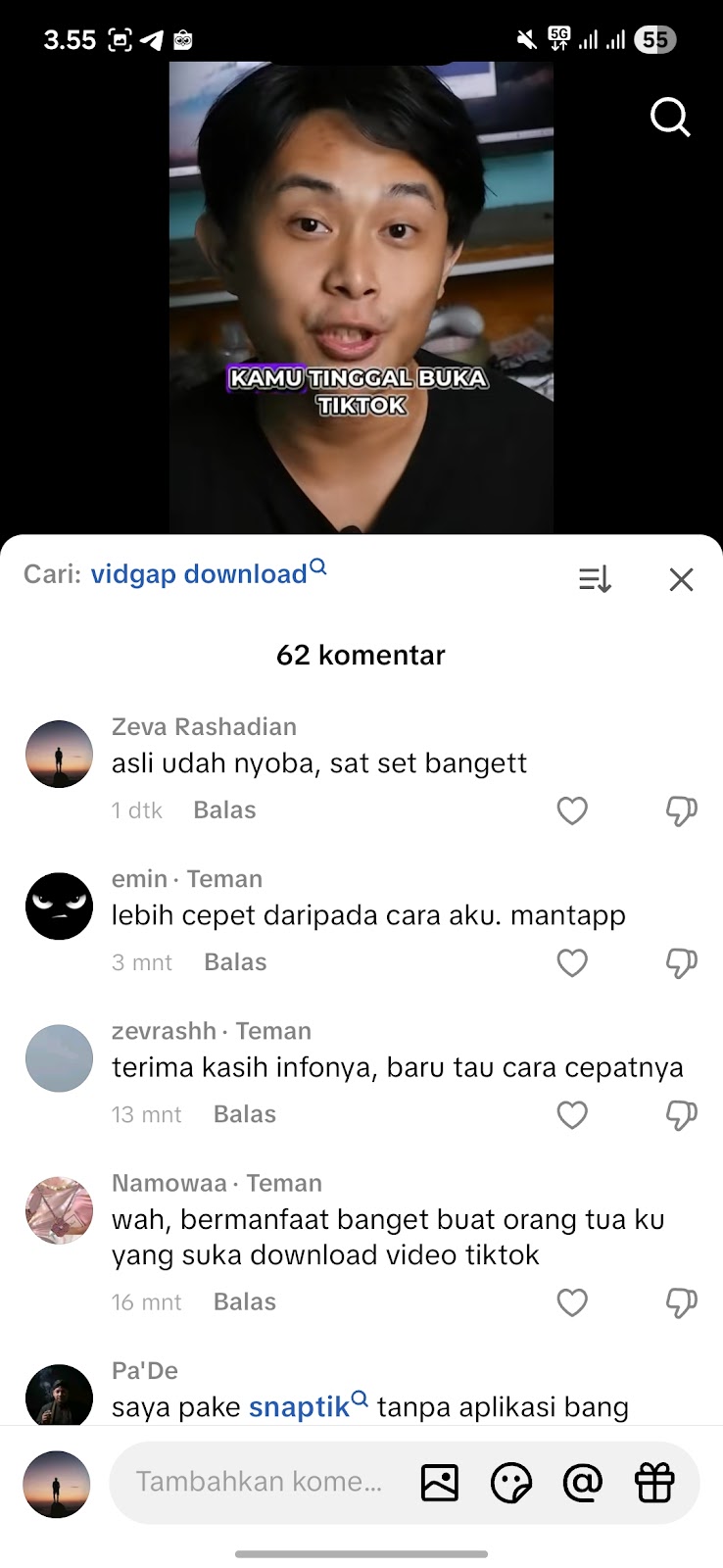Viewport: 723px width, 1568px height.
Task: Dislike zevrashh's comment
Action: tap(681, 1114)
